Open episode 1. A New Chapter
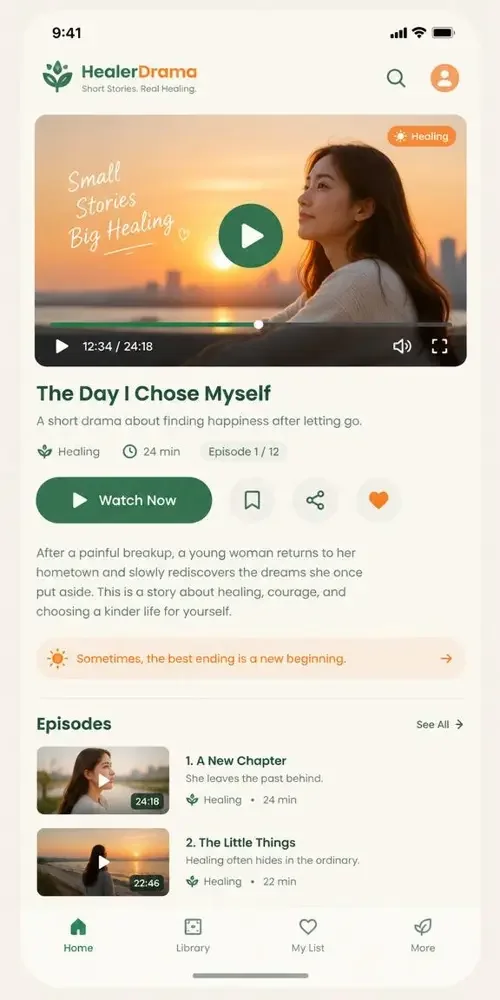This screenshot has width=500, height=1000. point(250,780)
